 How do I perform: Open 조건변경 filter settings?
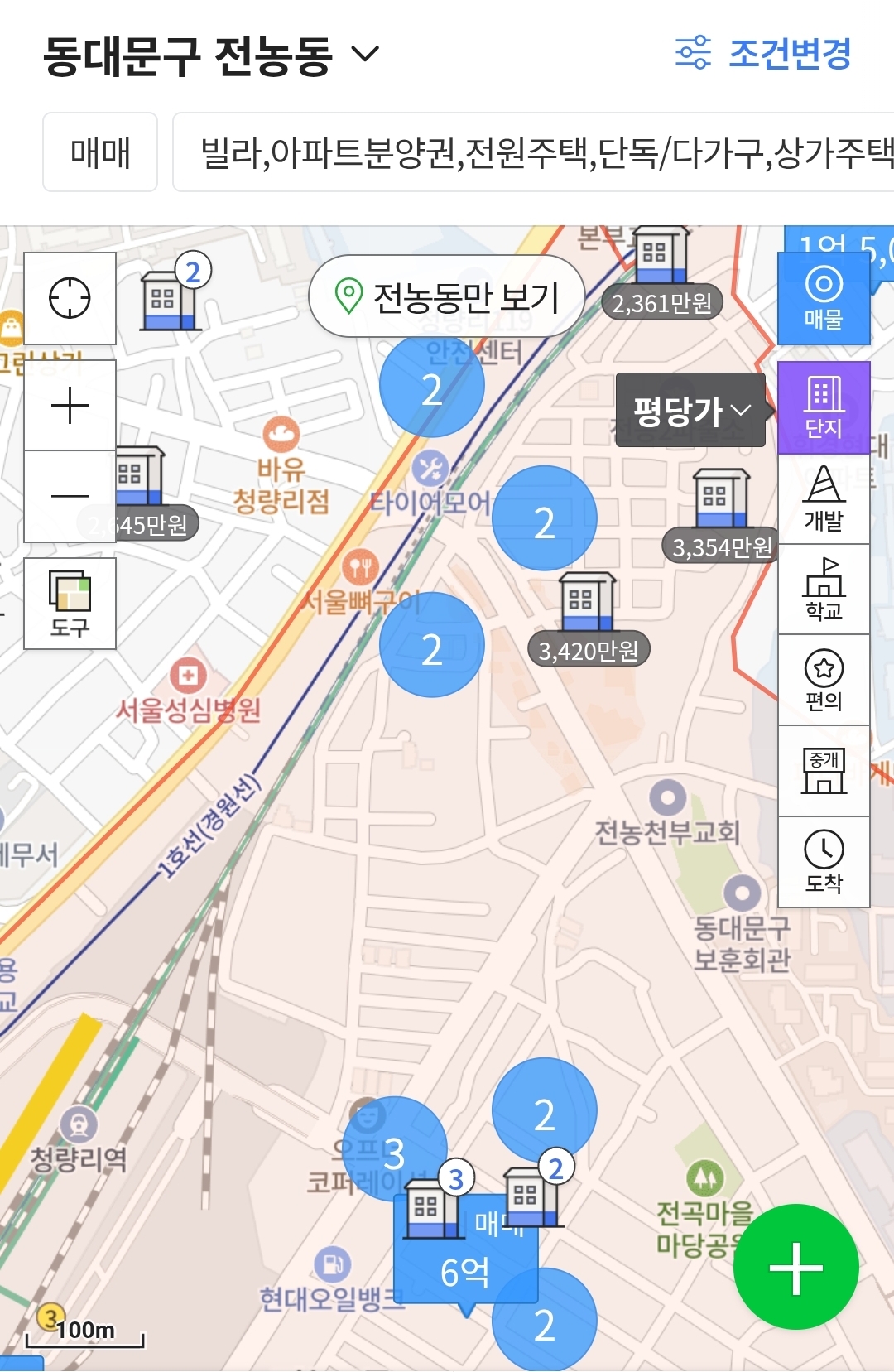pos(763,54)
